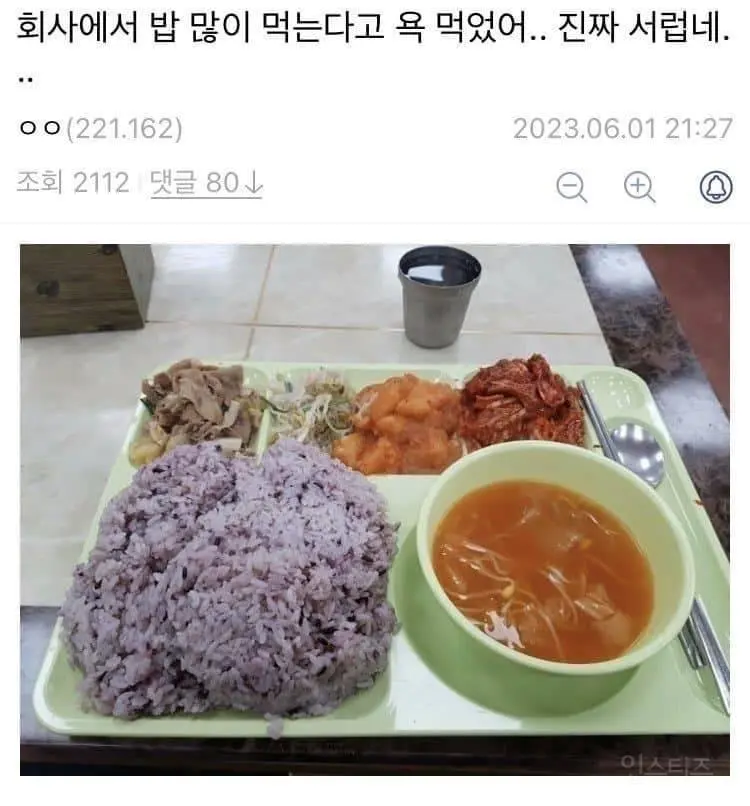
Task: Jump to the 댓글 80 comments section
Action: coord(206,183)
